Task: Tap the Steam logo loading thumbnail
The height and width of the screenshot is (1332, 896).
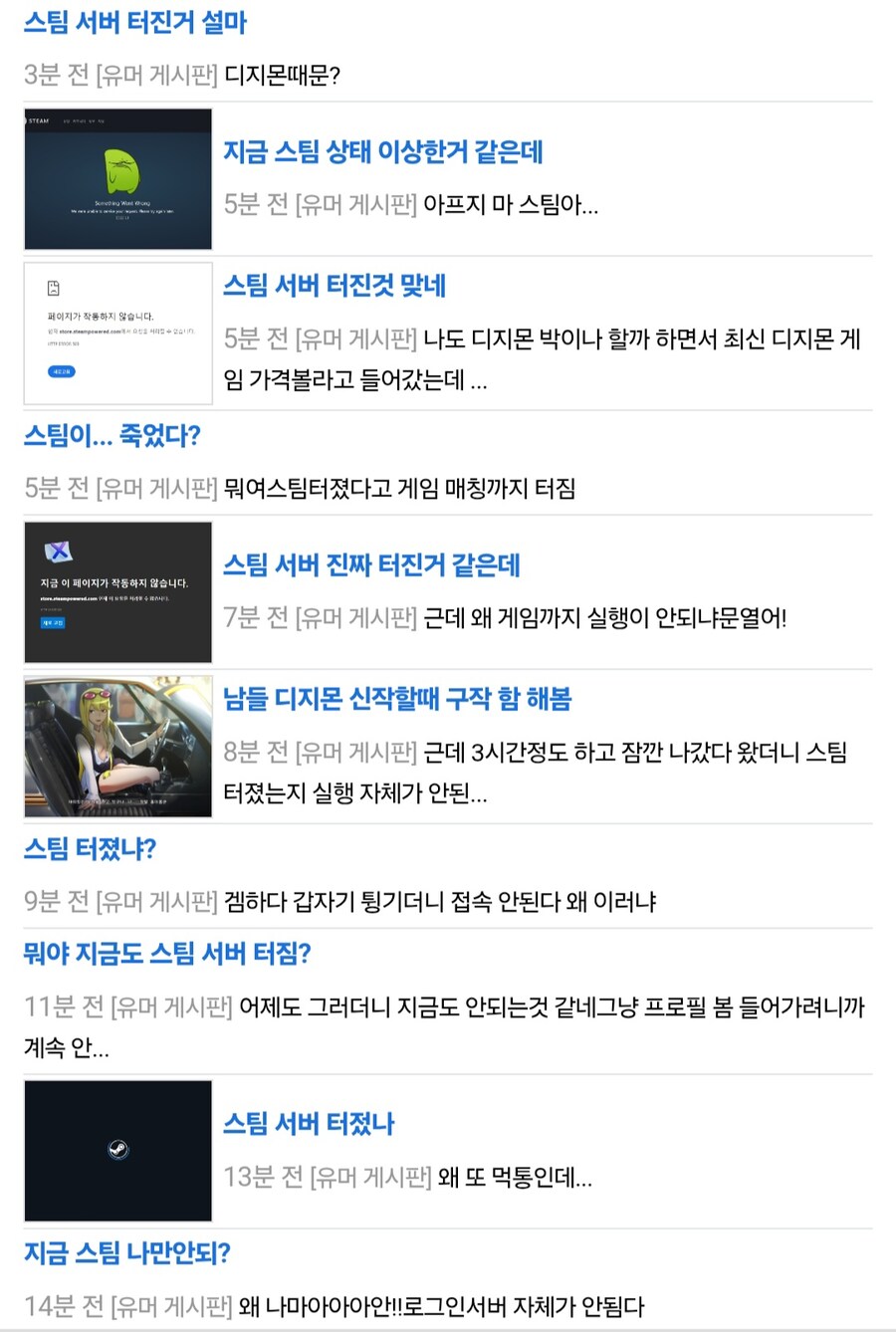Action: (x=117, y=1151)
